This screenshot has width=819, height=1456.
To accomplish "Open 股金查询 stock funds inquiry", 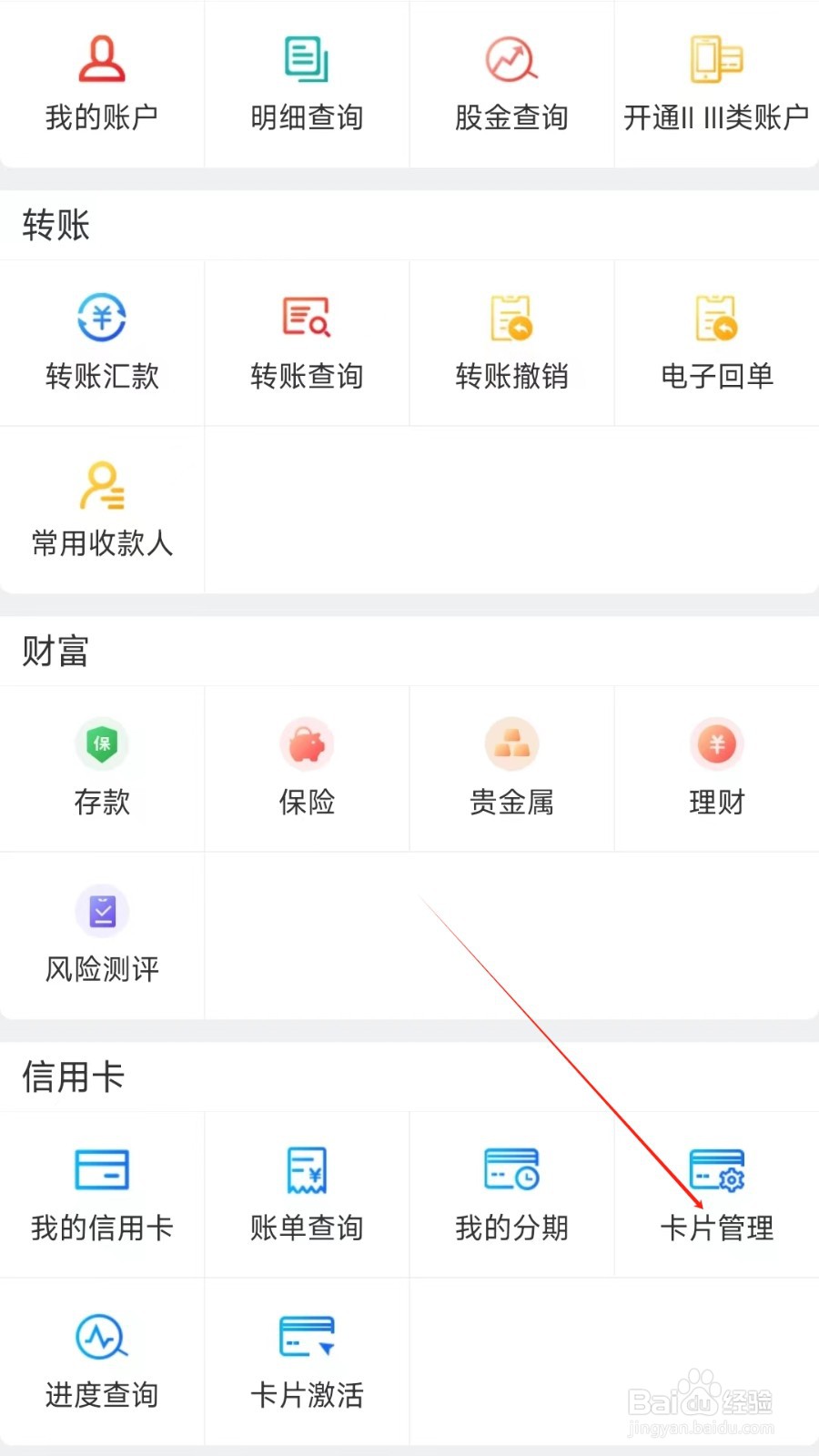I will [x=511, y=82].
